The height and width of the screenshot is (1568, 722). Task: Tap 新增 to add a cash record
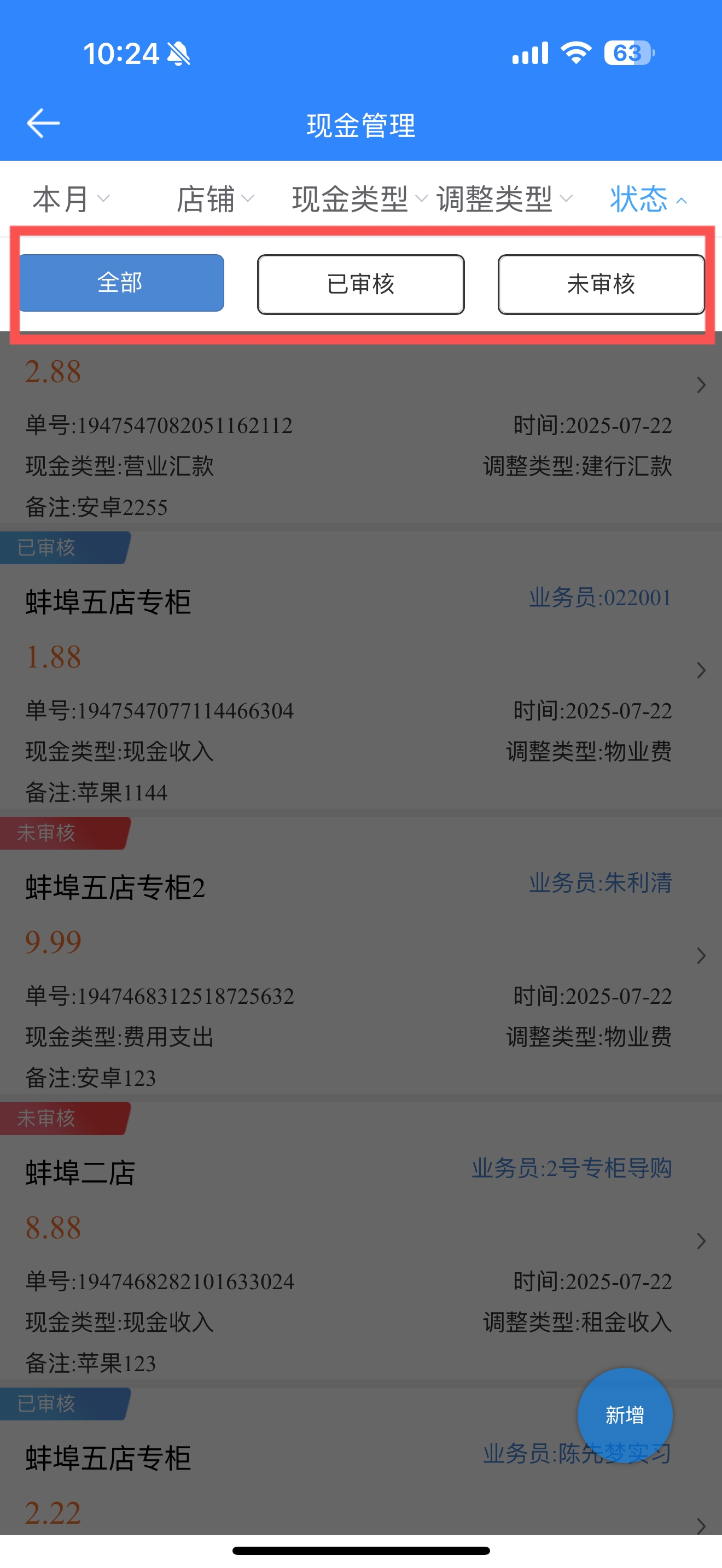(x=625, y=1415)
